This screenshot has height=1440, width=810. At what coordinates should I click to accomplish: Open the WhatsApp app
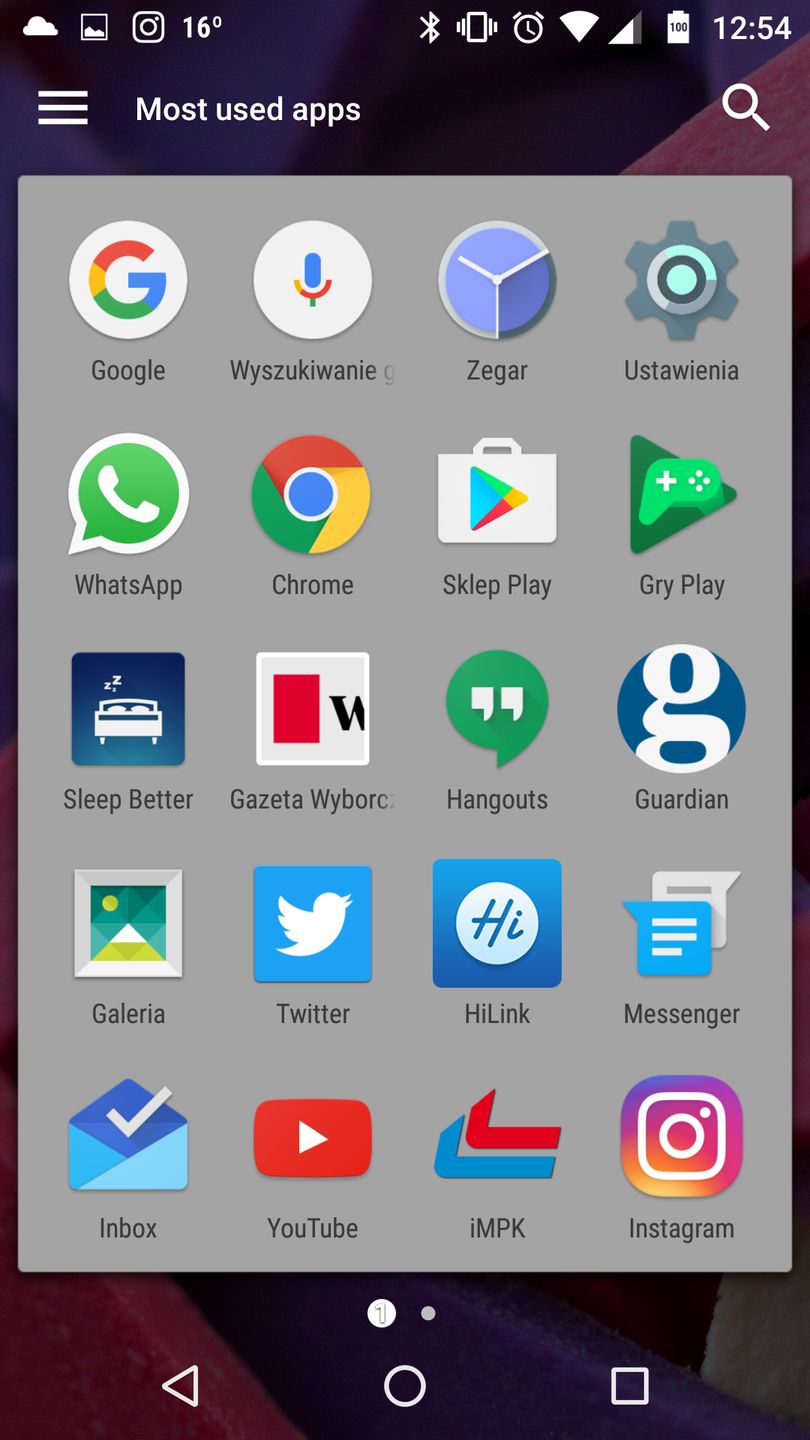coord(128,494)
